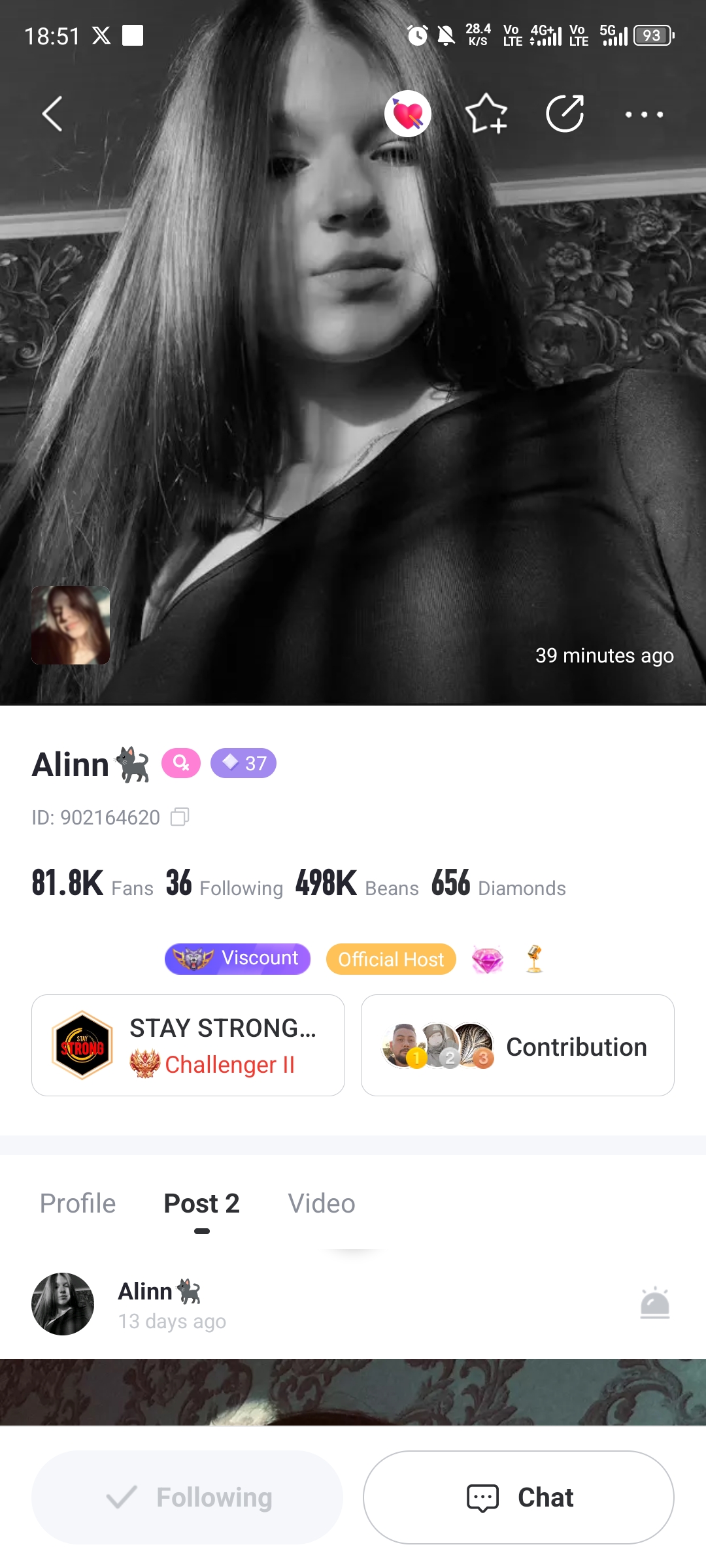Open Alinn's avatar on the post
This screenshot has width=706, height=1568.
click(x=63, y=1303)
